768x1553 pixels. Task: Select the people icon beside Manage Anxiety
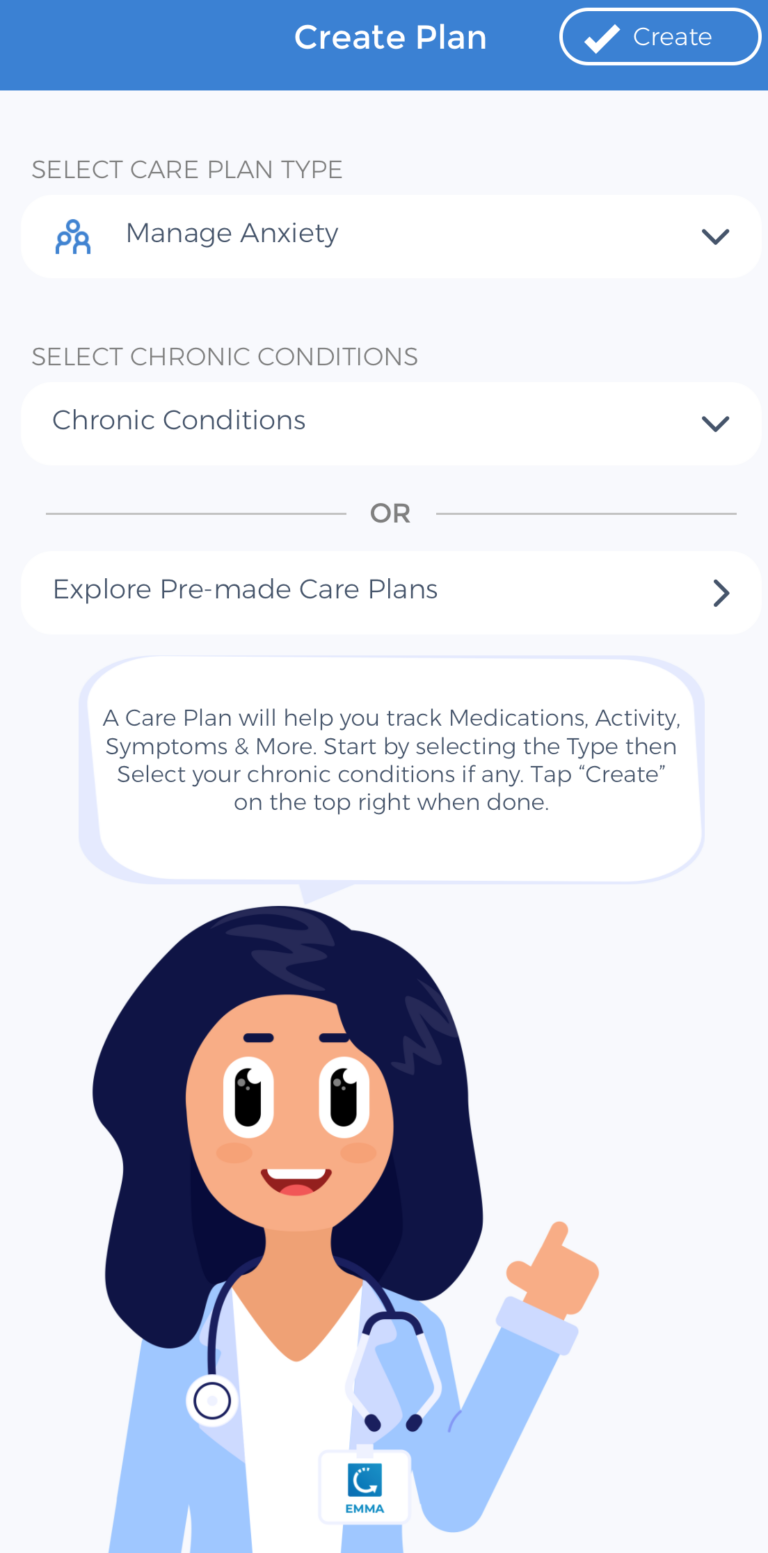[72, 236]
